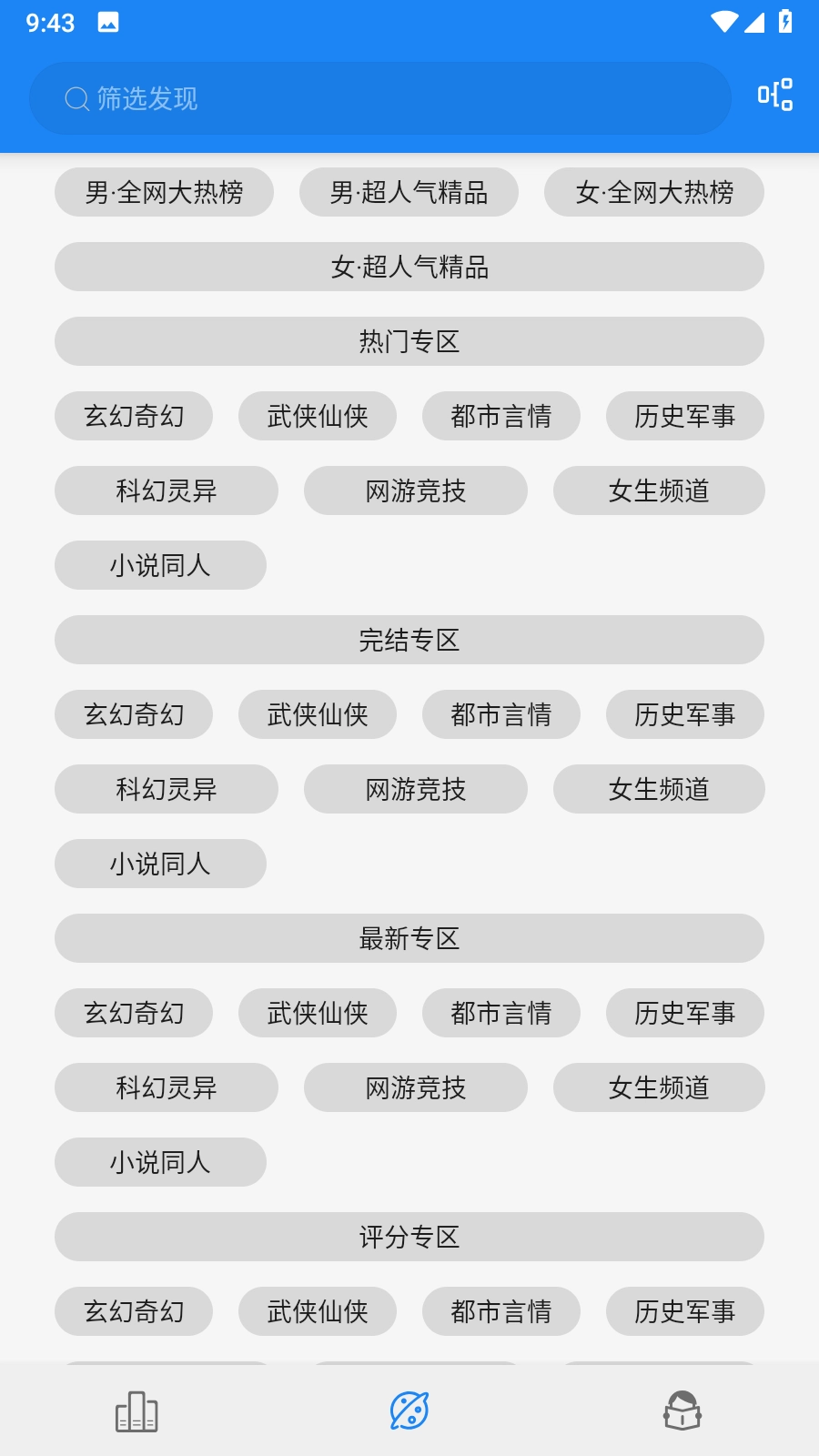819x1456 pixels.
Task: Tap the image notification icon in status bar
Action: tap(109, 22)
